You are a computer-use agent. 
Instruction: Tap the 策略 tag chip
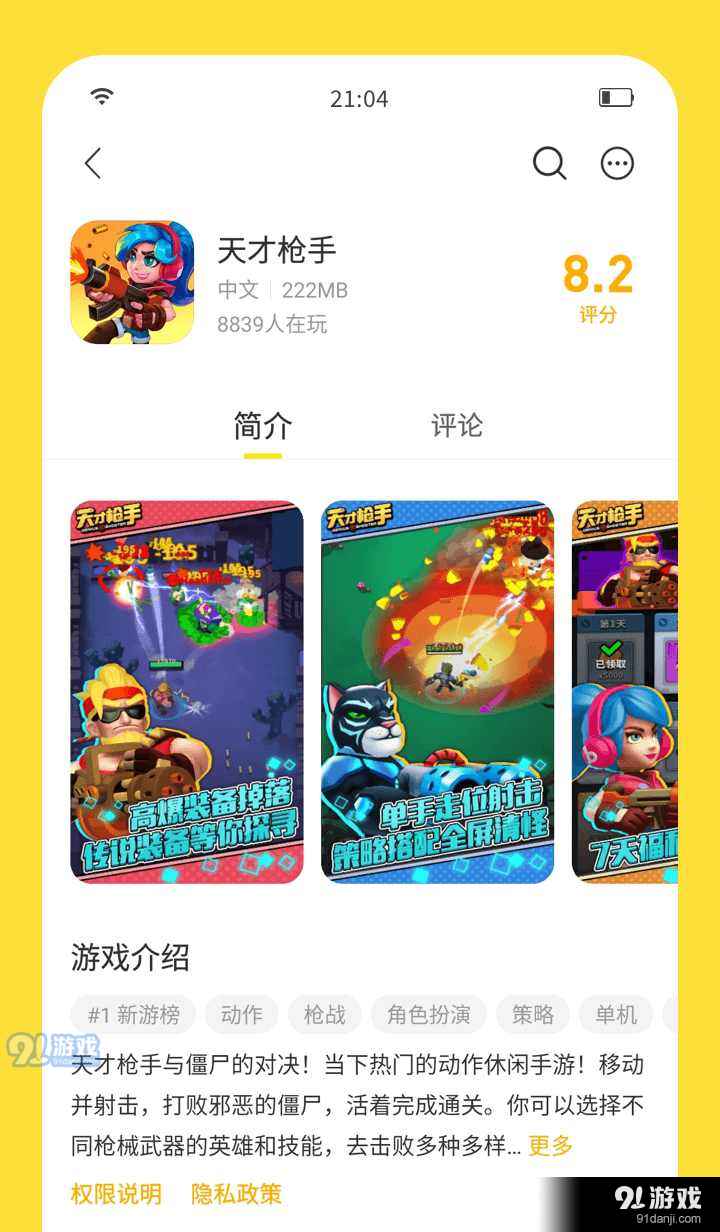[x=533, y=1015]
